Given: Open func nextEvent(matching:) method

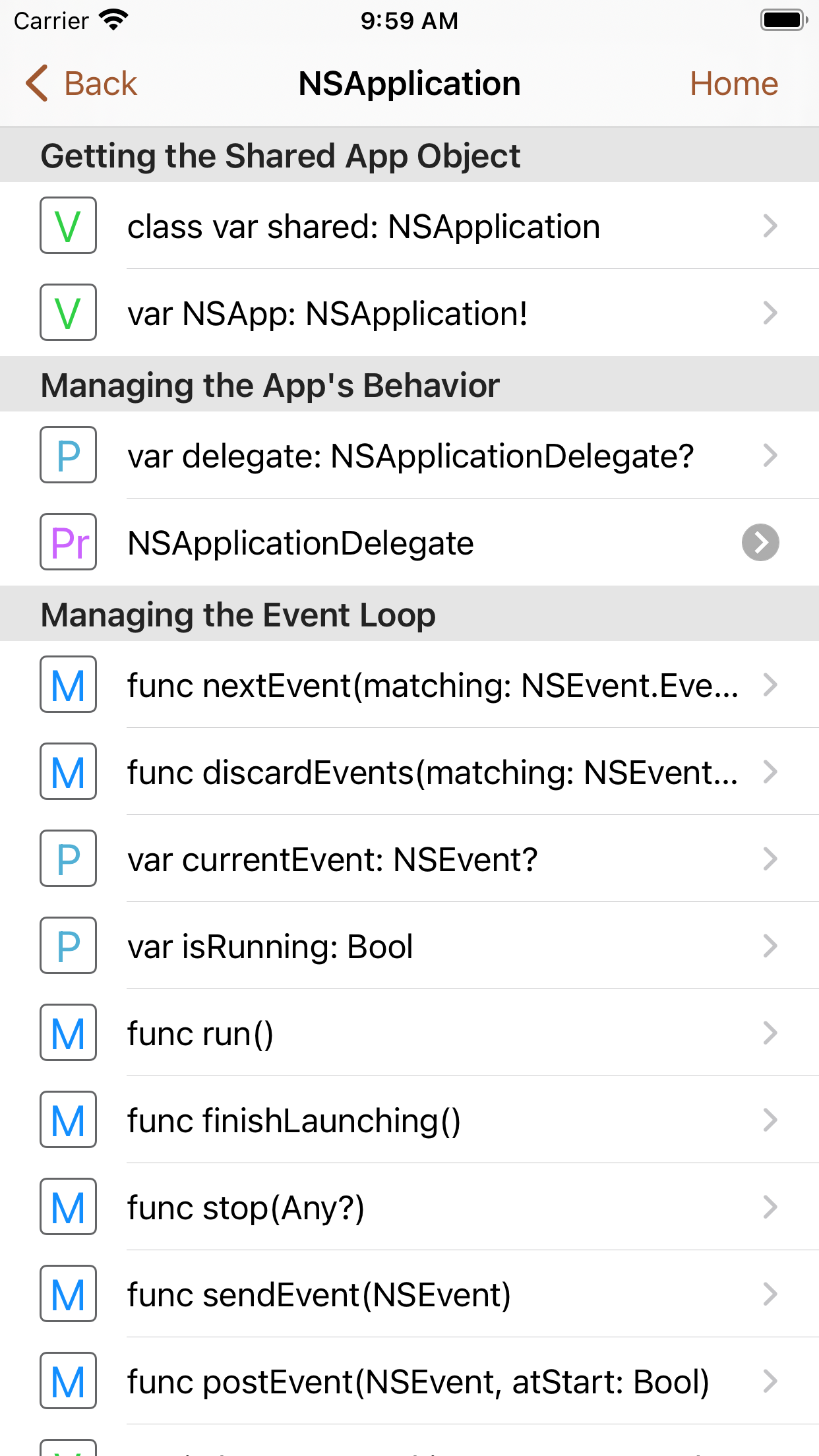Looking at the screenshot, I should [409, 684].
